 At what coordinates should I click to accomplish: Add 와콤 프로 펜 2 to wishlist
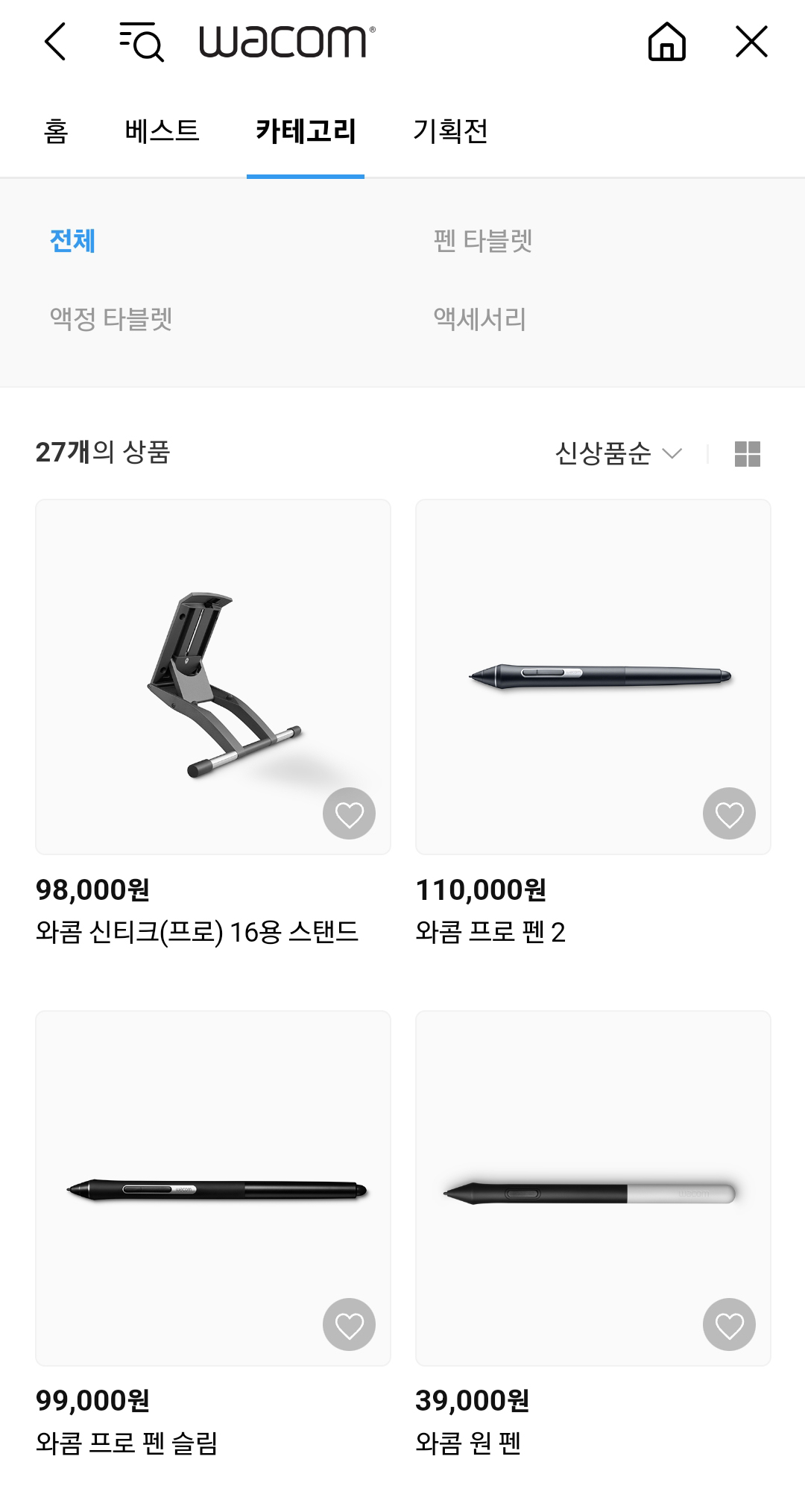pyautogui.click(x=729, y=813)
